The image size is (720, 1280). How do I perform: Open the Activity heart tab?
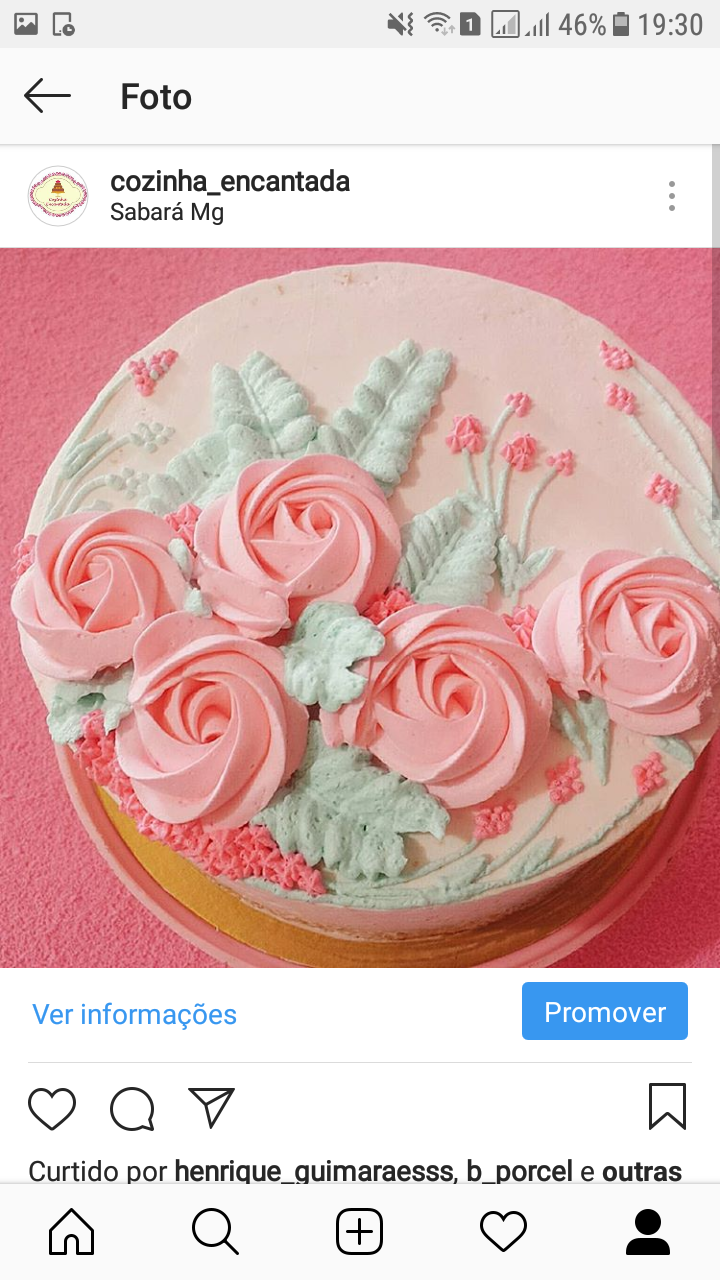[503, 1231]
